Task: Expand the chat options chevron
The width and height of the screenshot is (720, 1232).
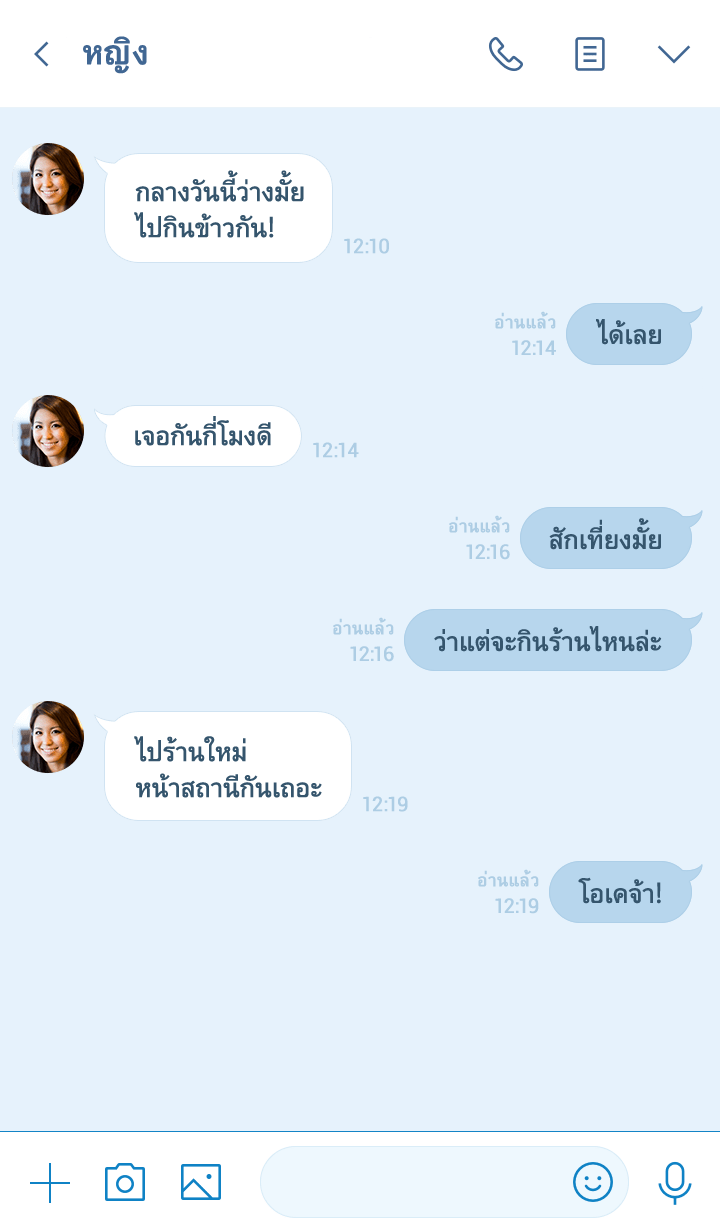Action: 674,54
